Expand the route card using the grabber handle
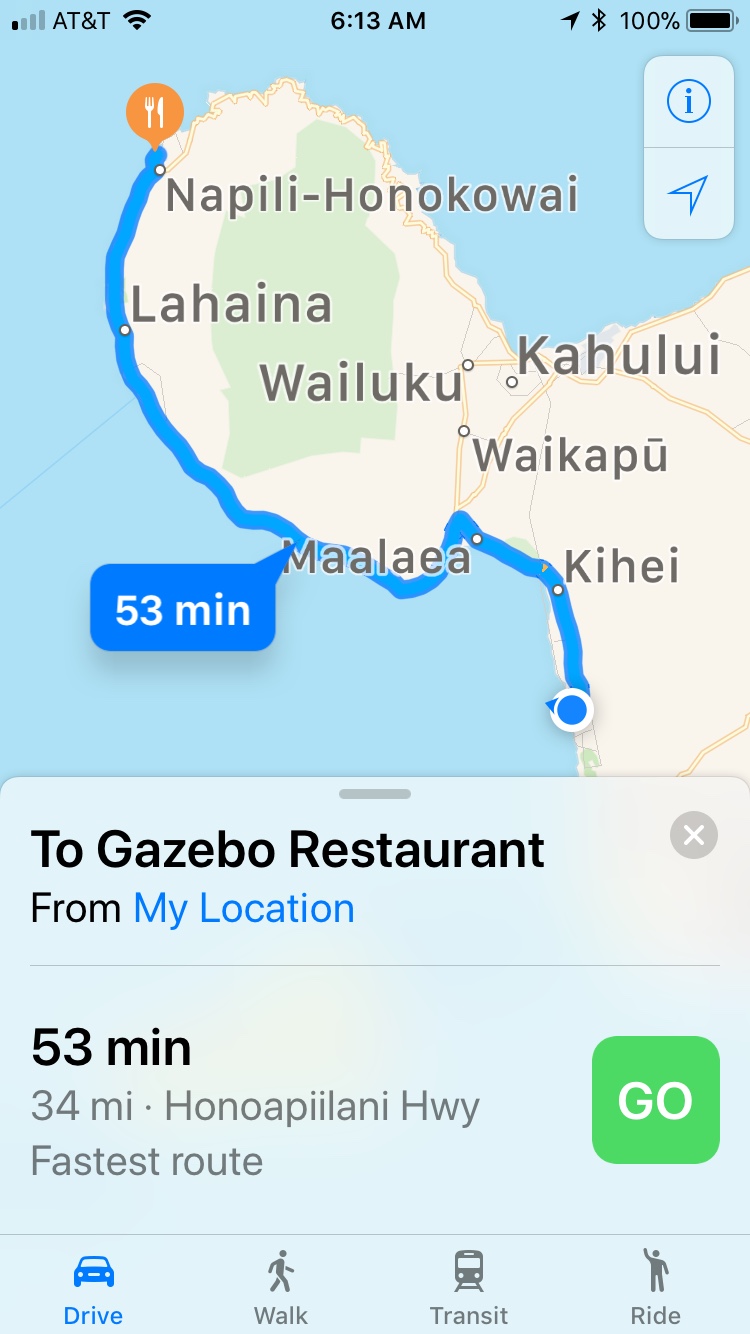750x1334 pixels. pos(375,794)
